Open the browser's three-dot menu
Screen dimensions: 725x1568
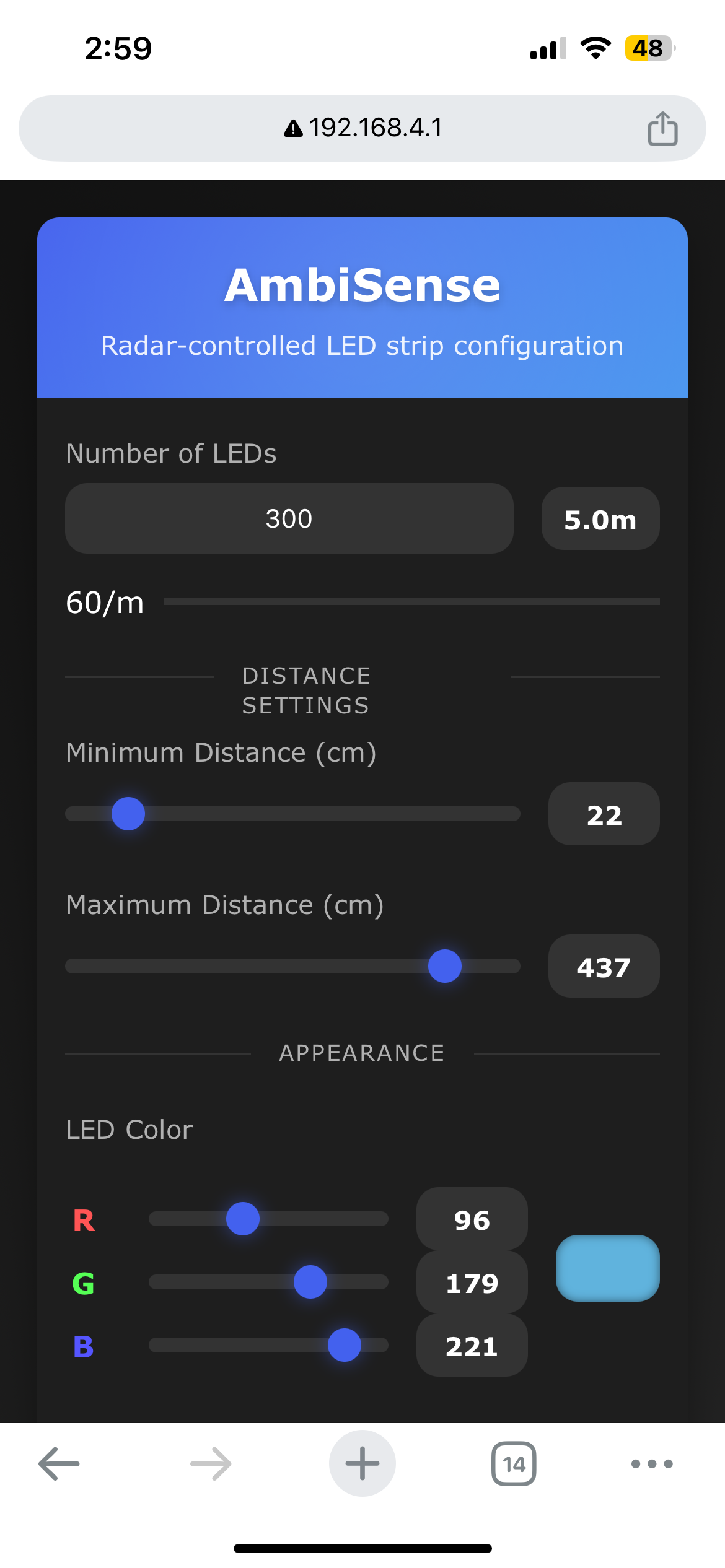tap(652, 1464)
